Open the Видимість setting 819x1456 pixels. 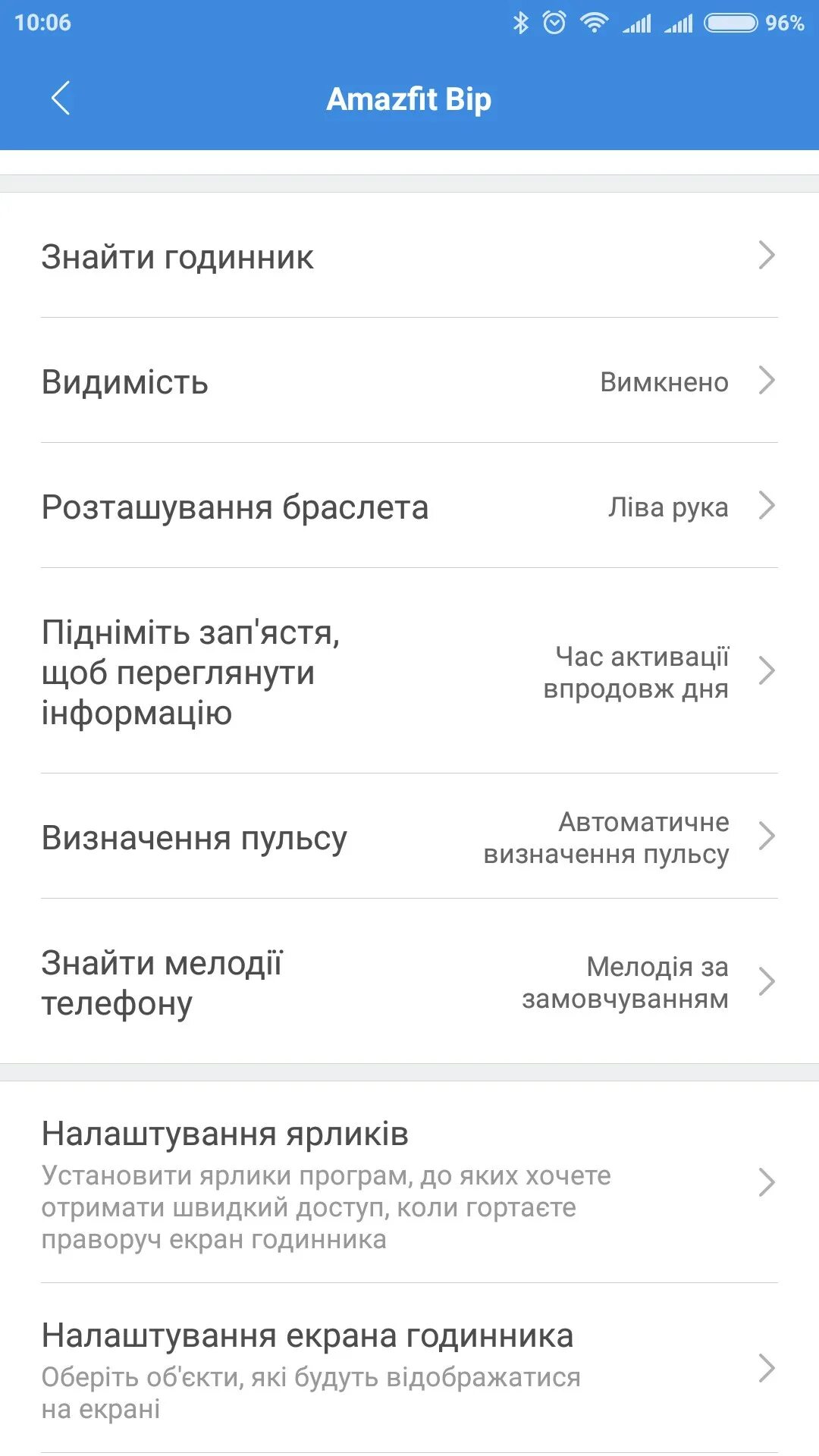409,381
